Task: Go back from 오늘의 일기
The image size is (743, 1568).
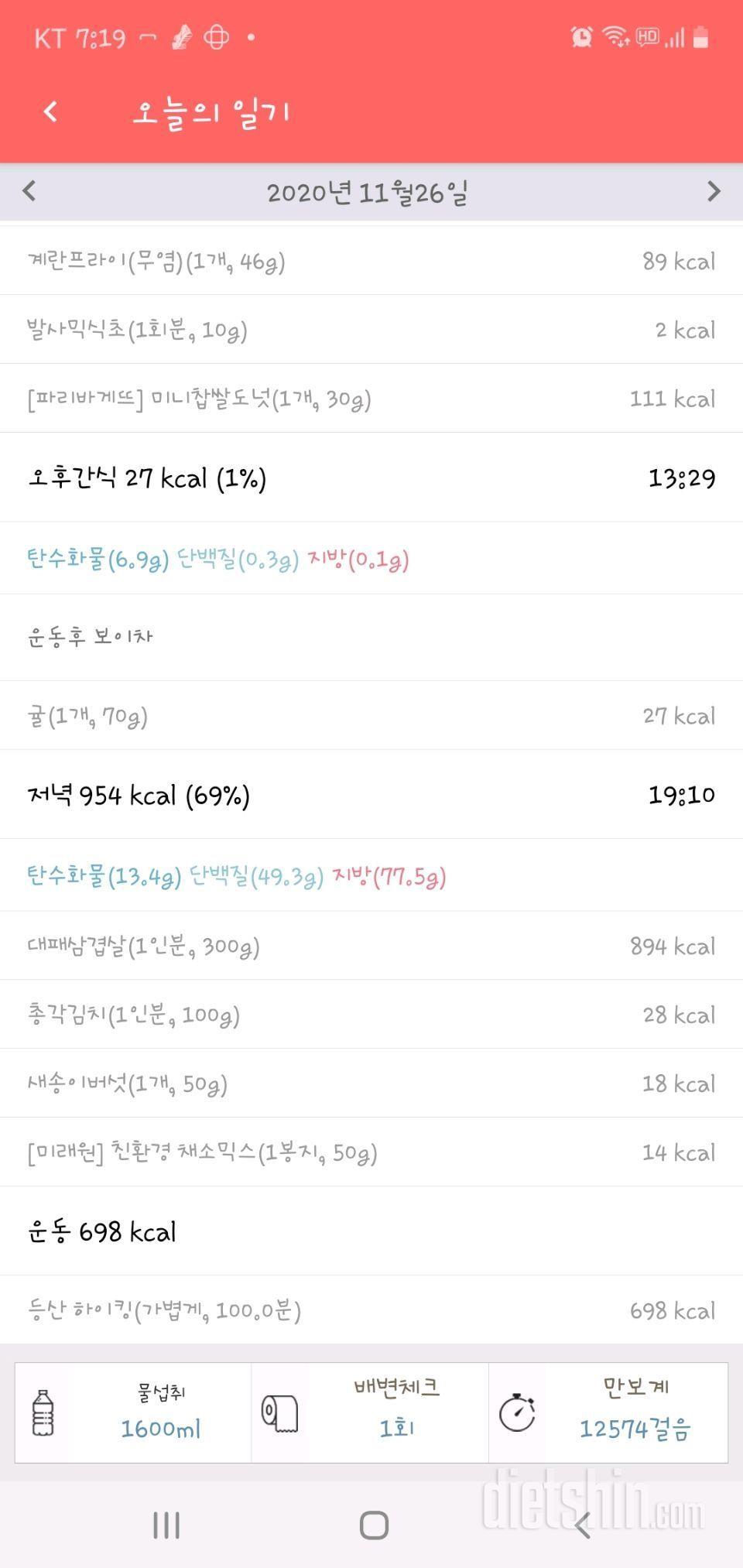Action: pyautogui.click(x=51, y=112)
